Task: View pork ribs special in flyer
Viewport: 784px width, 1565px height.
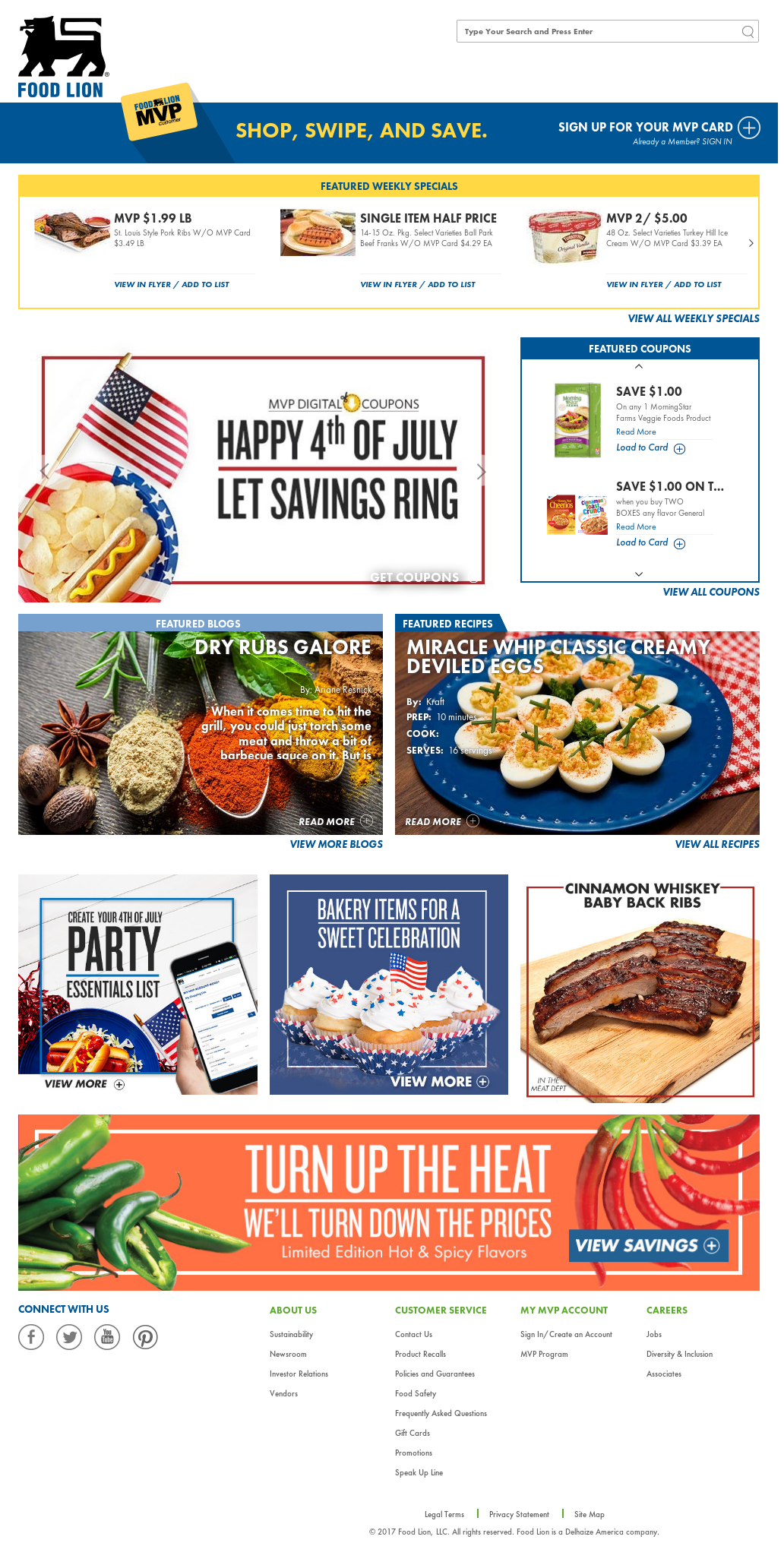Action: [142, 284]
